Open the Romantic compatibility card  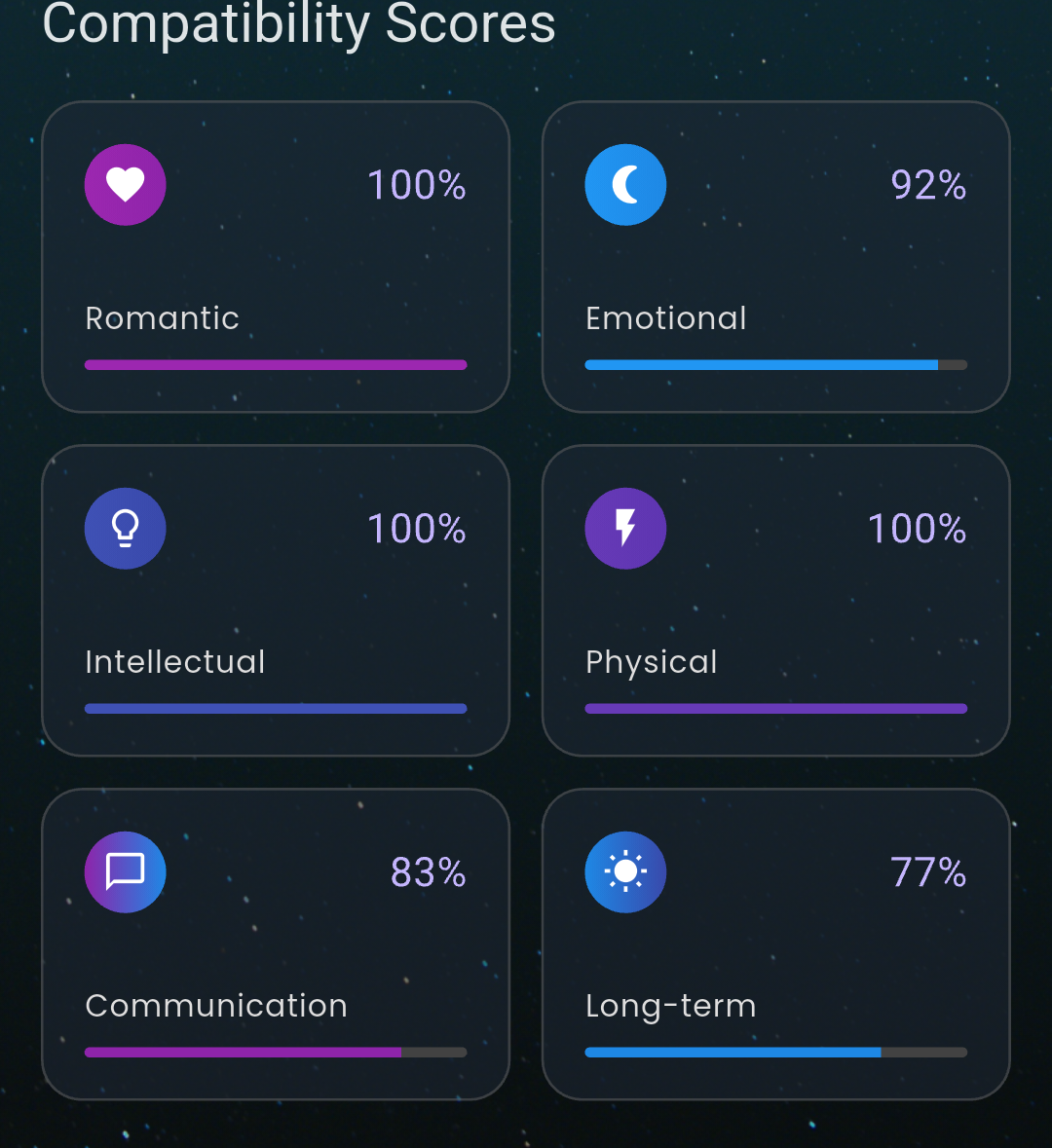tap(276, 257)
